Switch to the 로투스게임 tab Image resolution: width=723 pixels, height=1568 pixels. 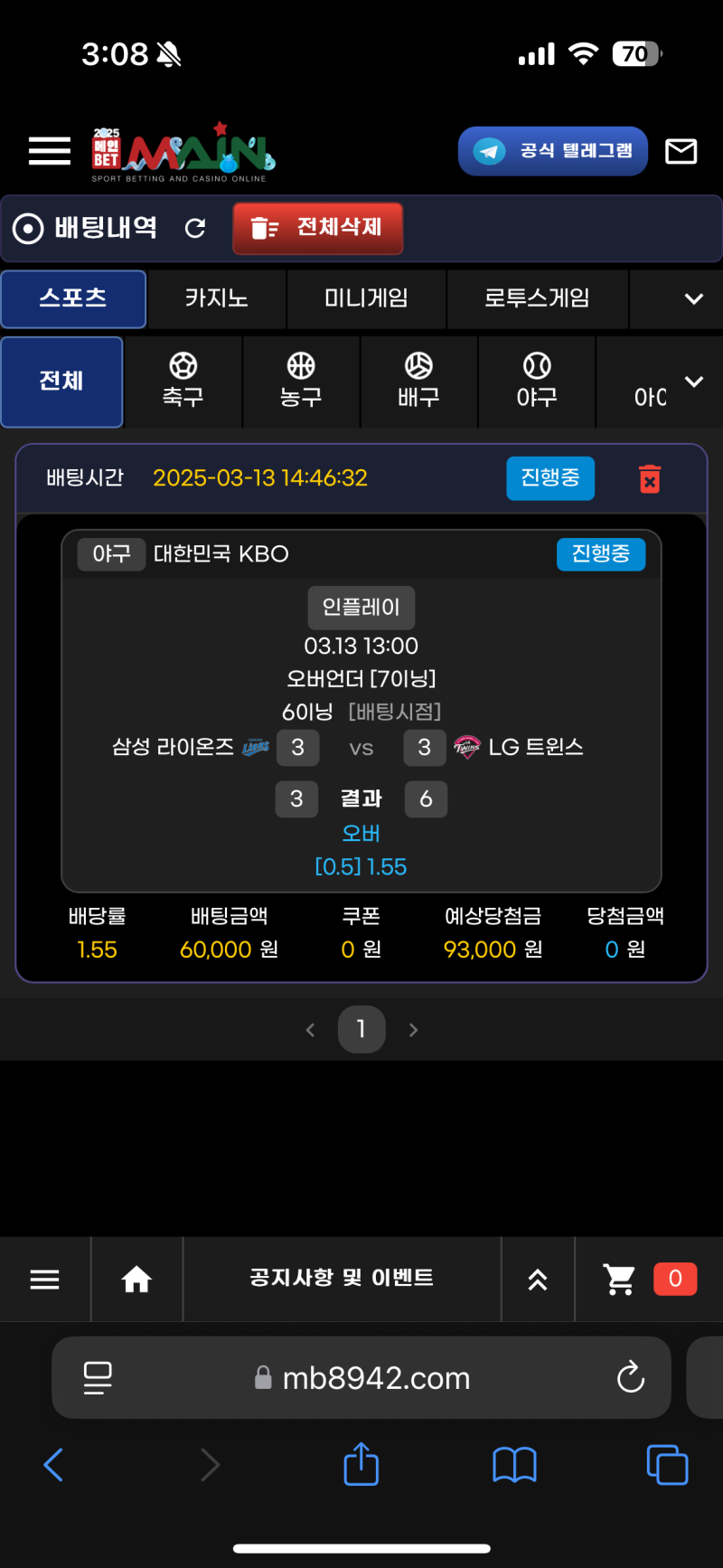point(537,298)
